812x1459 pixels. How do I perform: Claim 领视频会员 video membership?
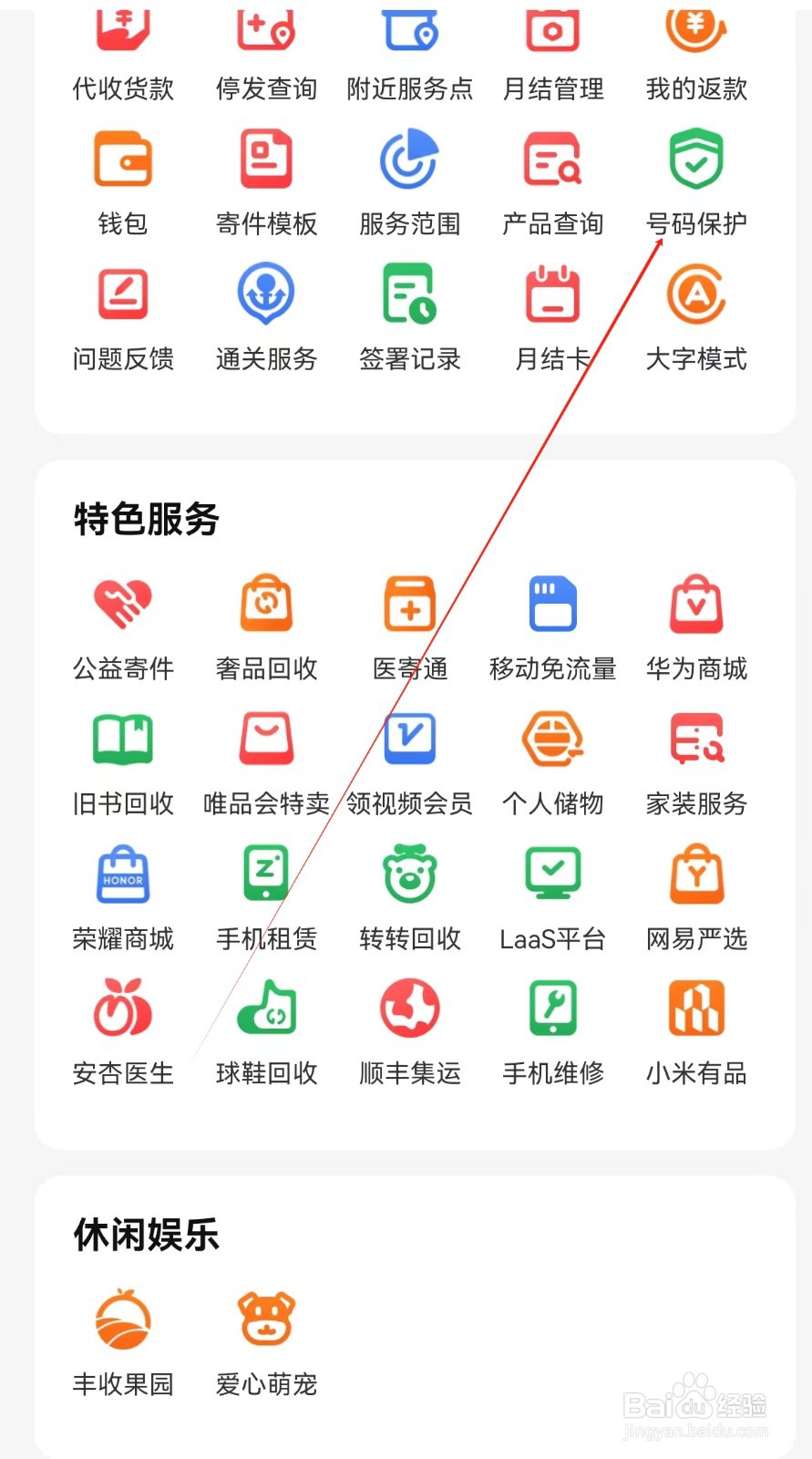(409, 762)
